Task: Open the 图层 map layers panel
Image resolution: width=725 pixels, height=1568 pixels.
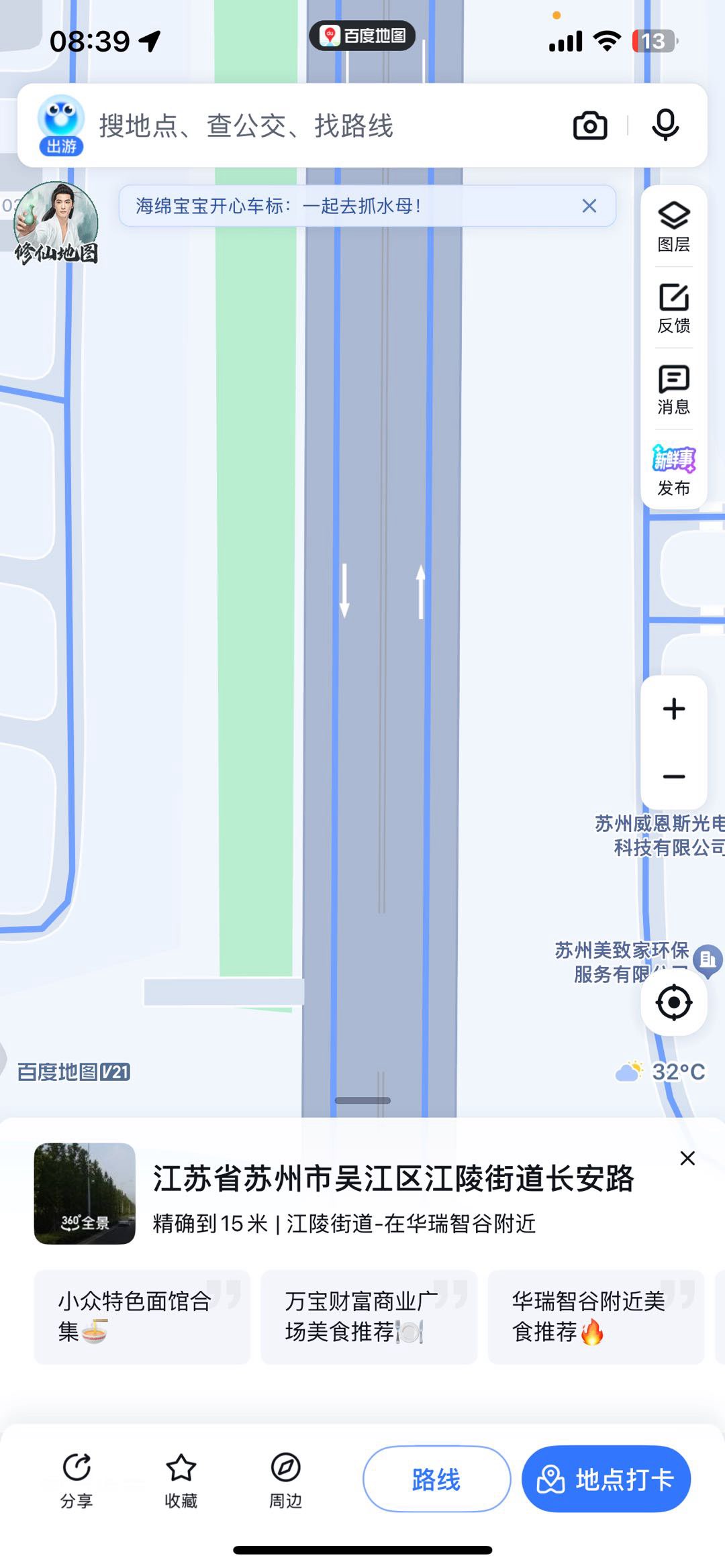Action: pos(673,227)
